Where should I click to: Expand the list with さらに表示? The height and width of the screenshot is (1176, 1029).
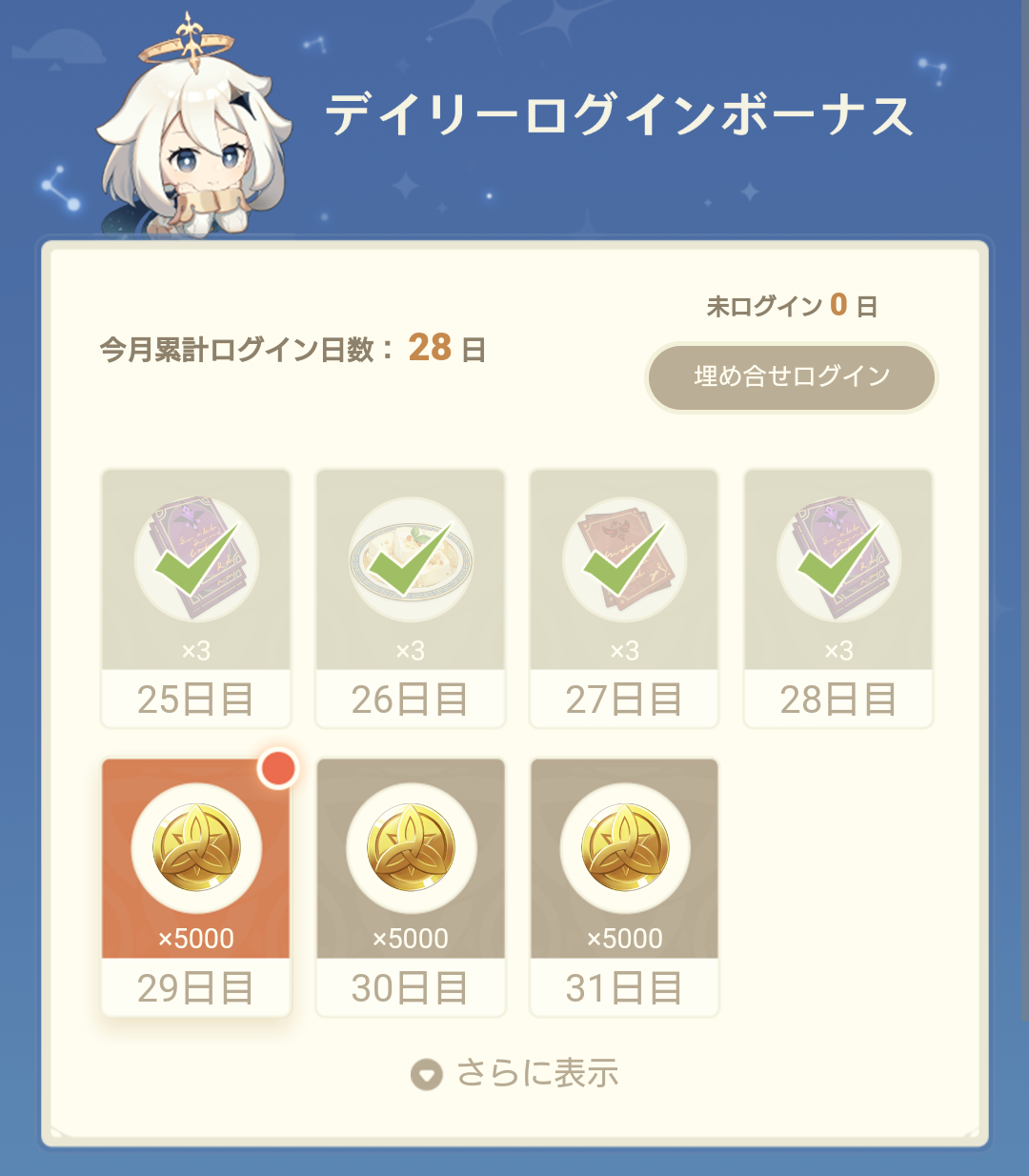(515, 1074)
